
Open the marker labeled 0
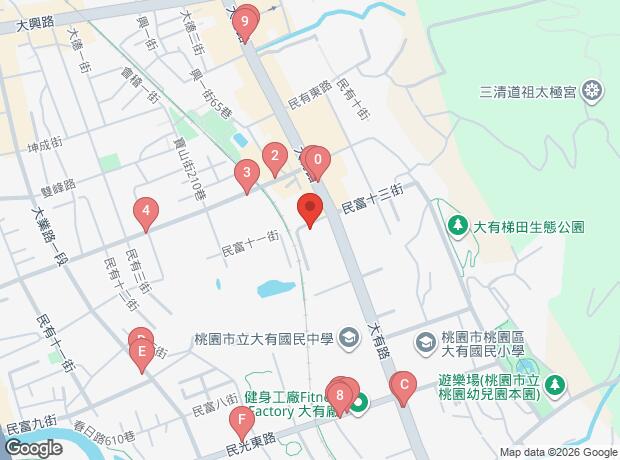[x=318, y=163]
